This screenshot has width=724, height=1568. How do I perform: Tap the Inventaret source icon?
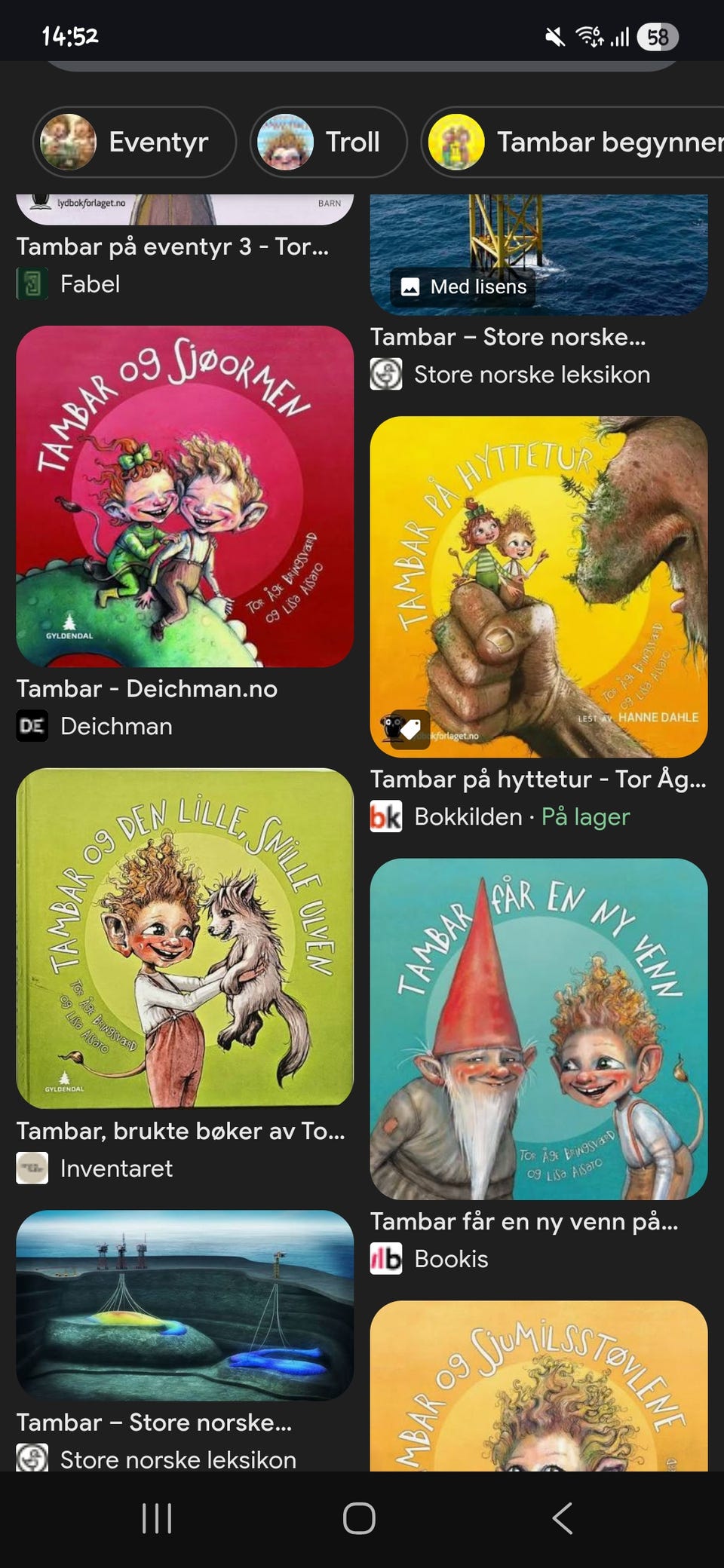point(32,1168)
